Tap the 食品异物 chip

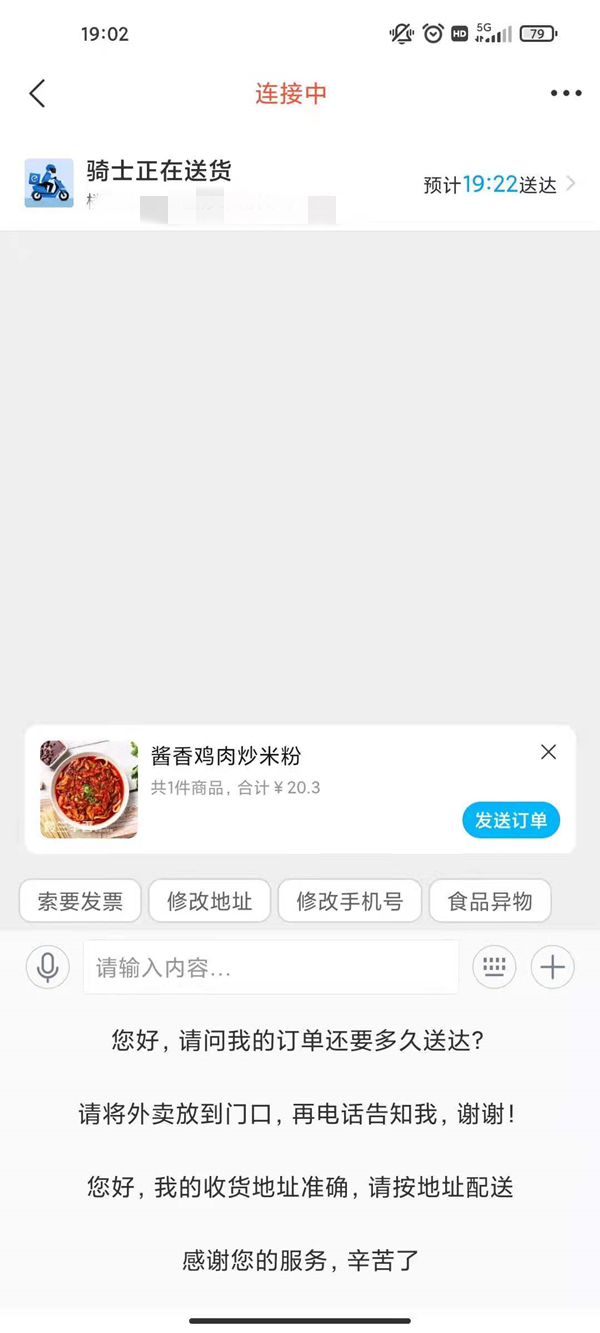pos(490,901)
